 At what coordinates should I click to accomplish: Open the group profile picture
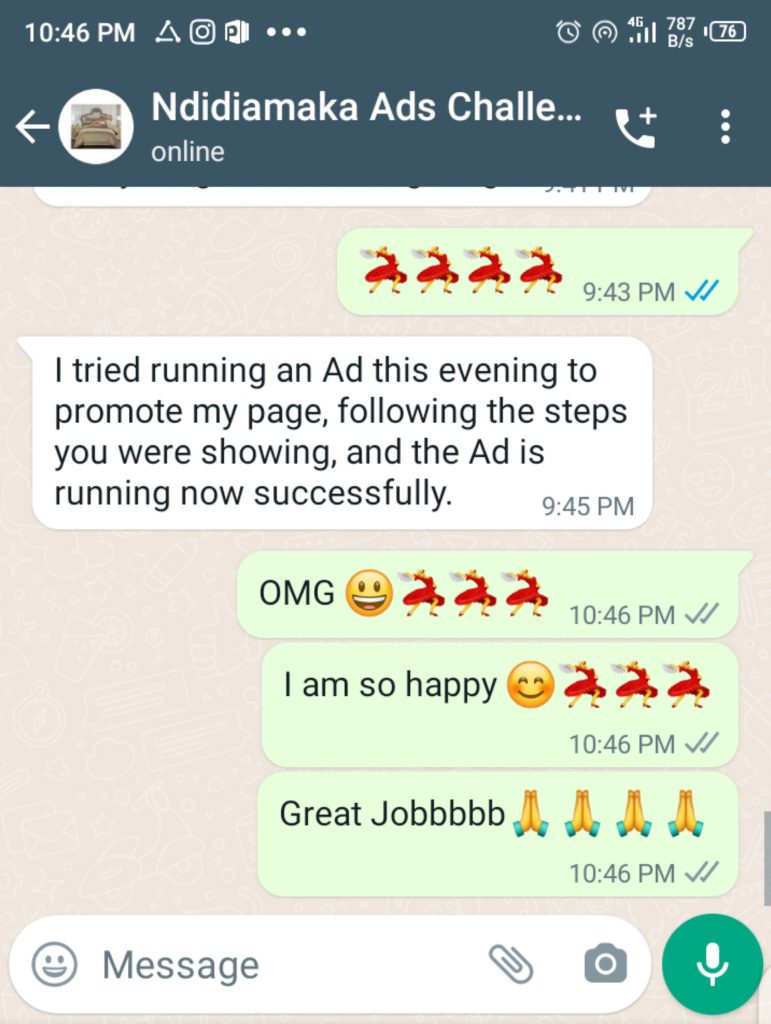tap(96, 127)
